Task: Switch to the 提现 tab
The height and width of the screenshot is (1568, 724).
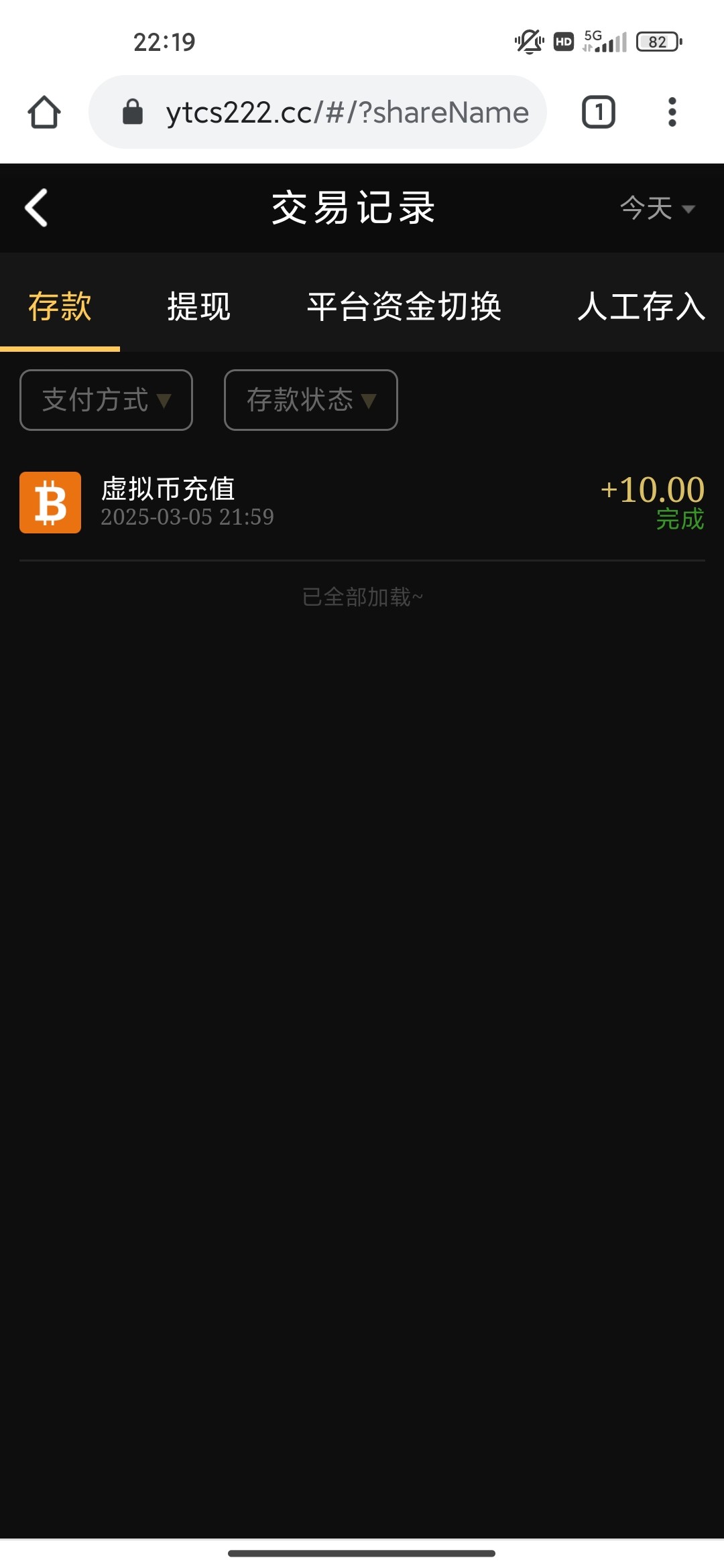Action: click(198, 306)
